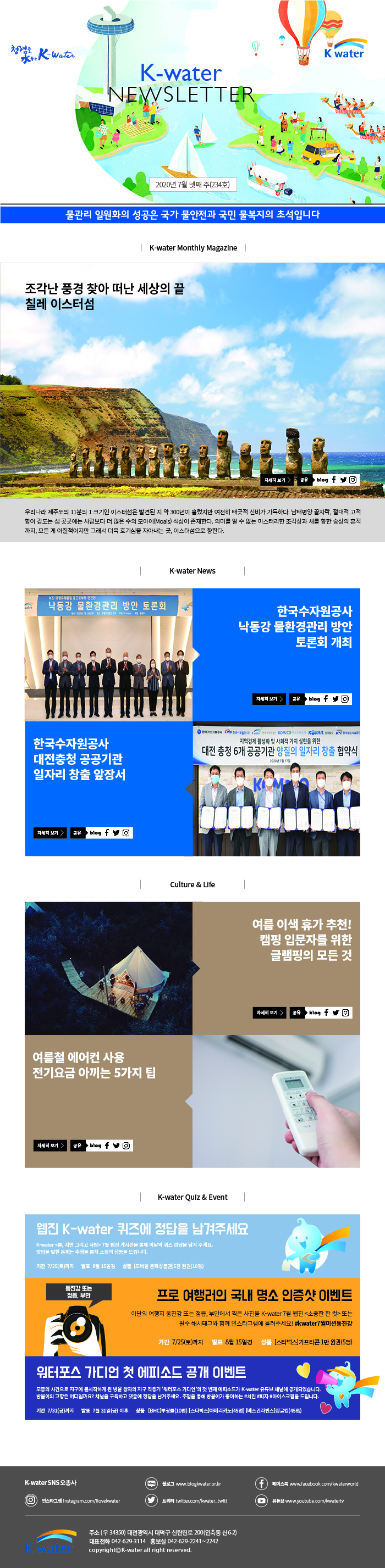This screenshot has width=385, height=1568.
Task: Open the 웹진 K-water 퀴즈 event banner
Action: (193, 1245)
